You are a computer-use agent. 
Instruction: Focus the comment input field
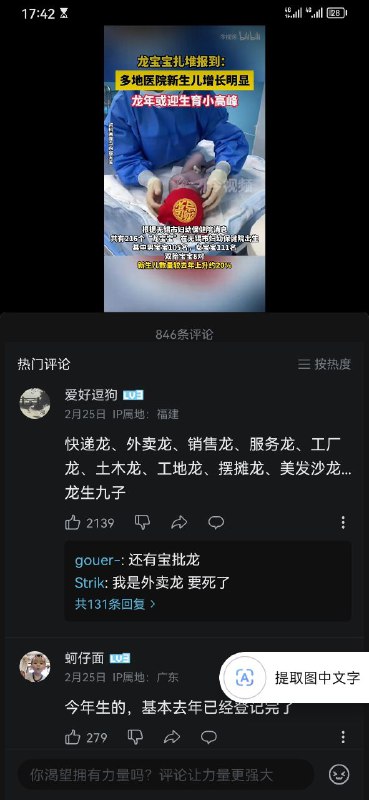click(166, 776)
